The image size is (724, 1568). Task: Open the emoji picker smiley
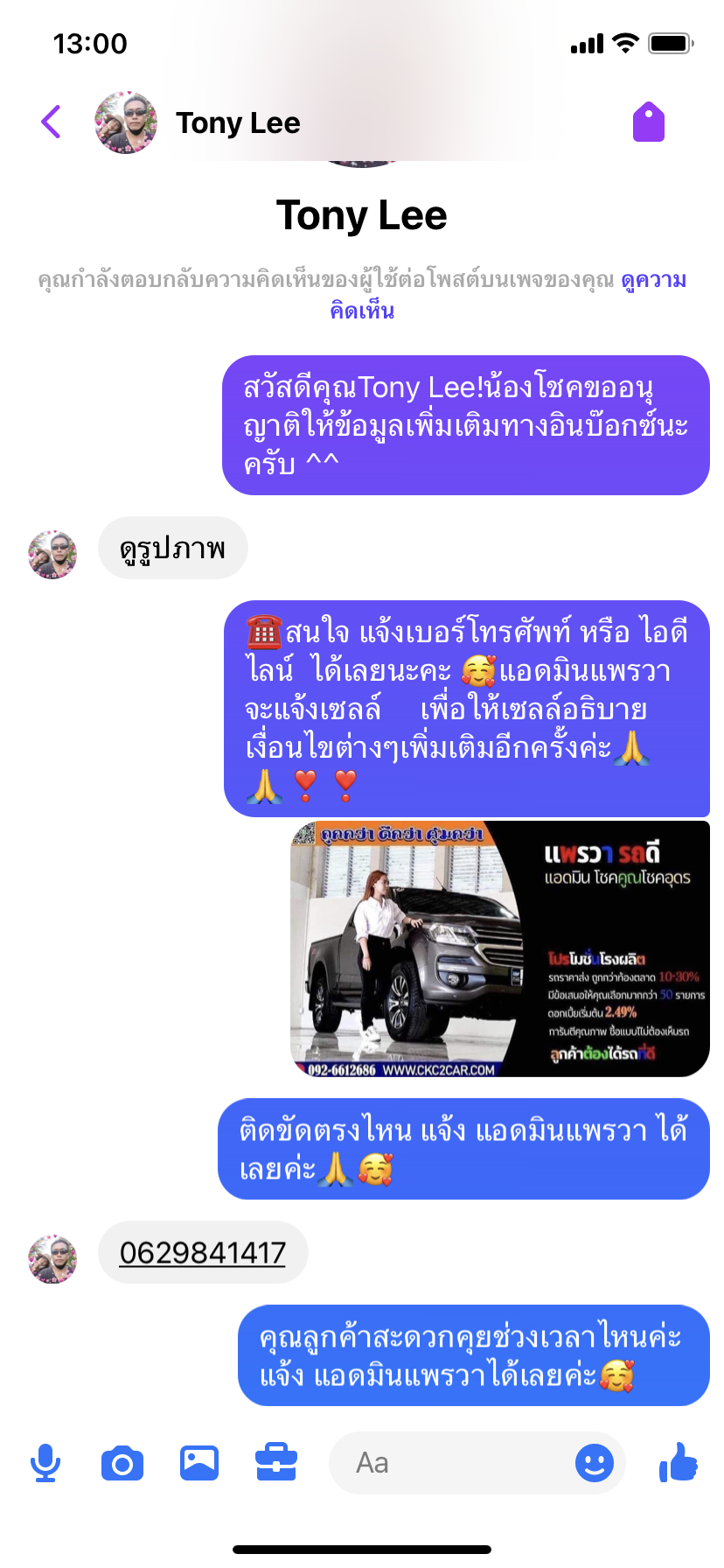coord(595,1463)
